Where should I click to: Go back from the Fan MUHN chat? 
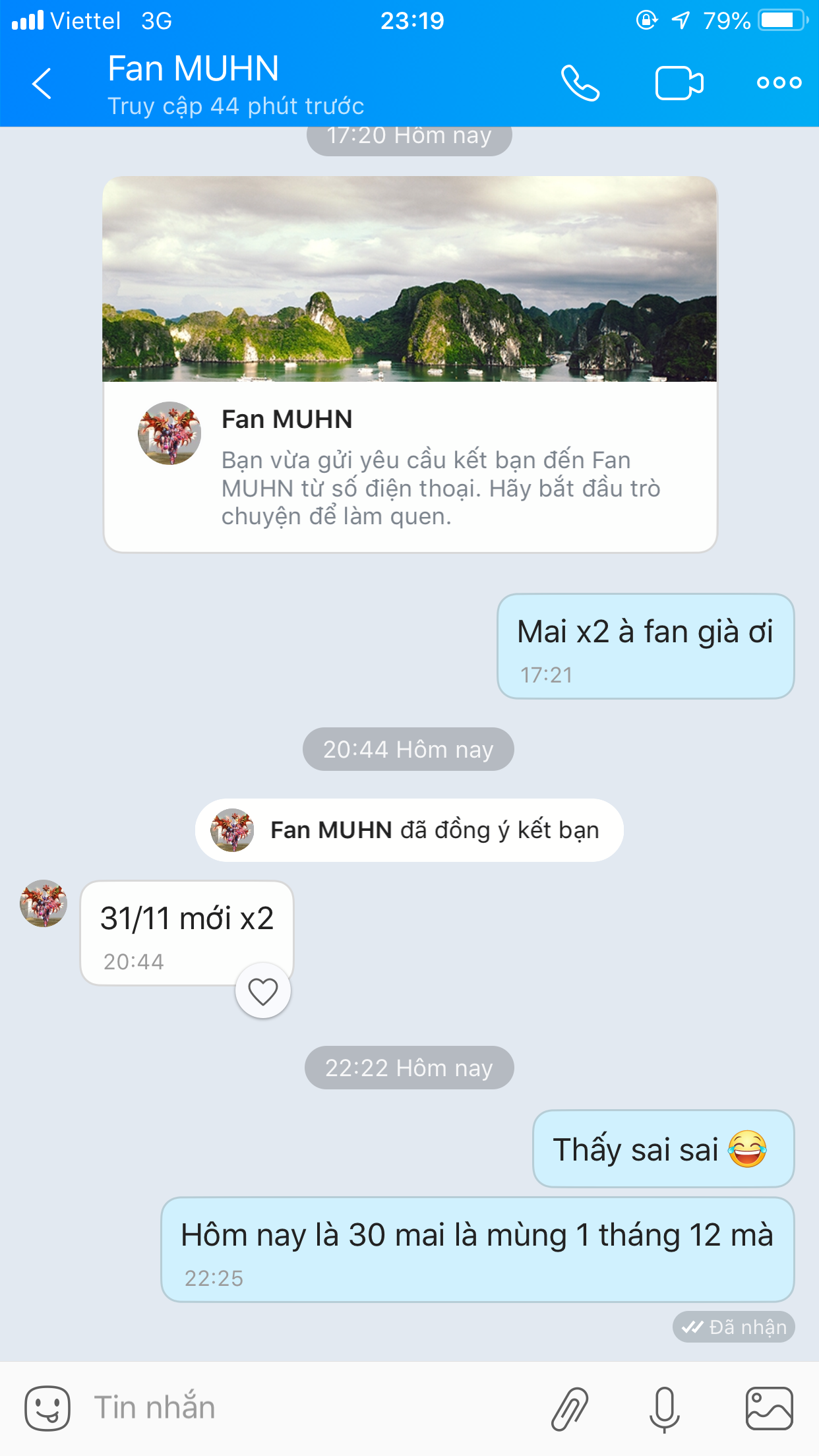(42, 84)
